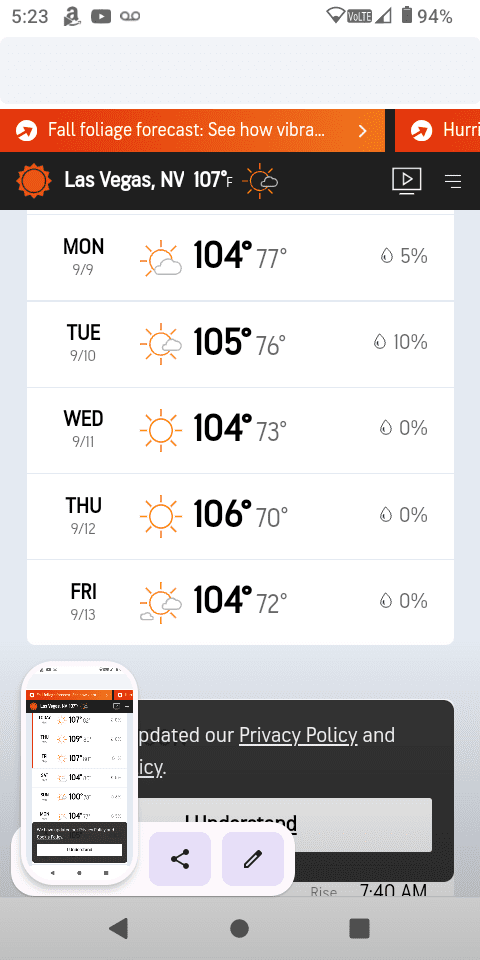View Wednesday 9/11 forecast
480x960 pixels.
241,430
